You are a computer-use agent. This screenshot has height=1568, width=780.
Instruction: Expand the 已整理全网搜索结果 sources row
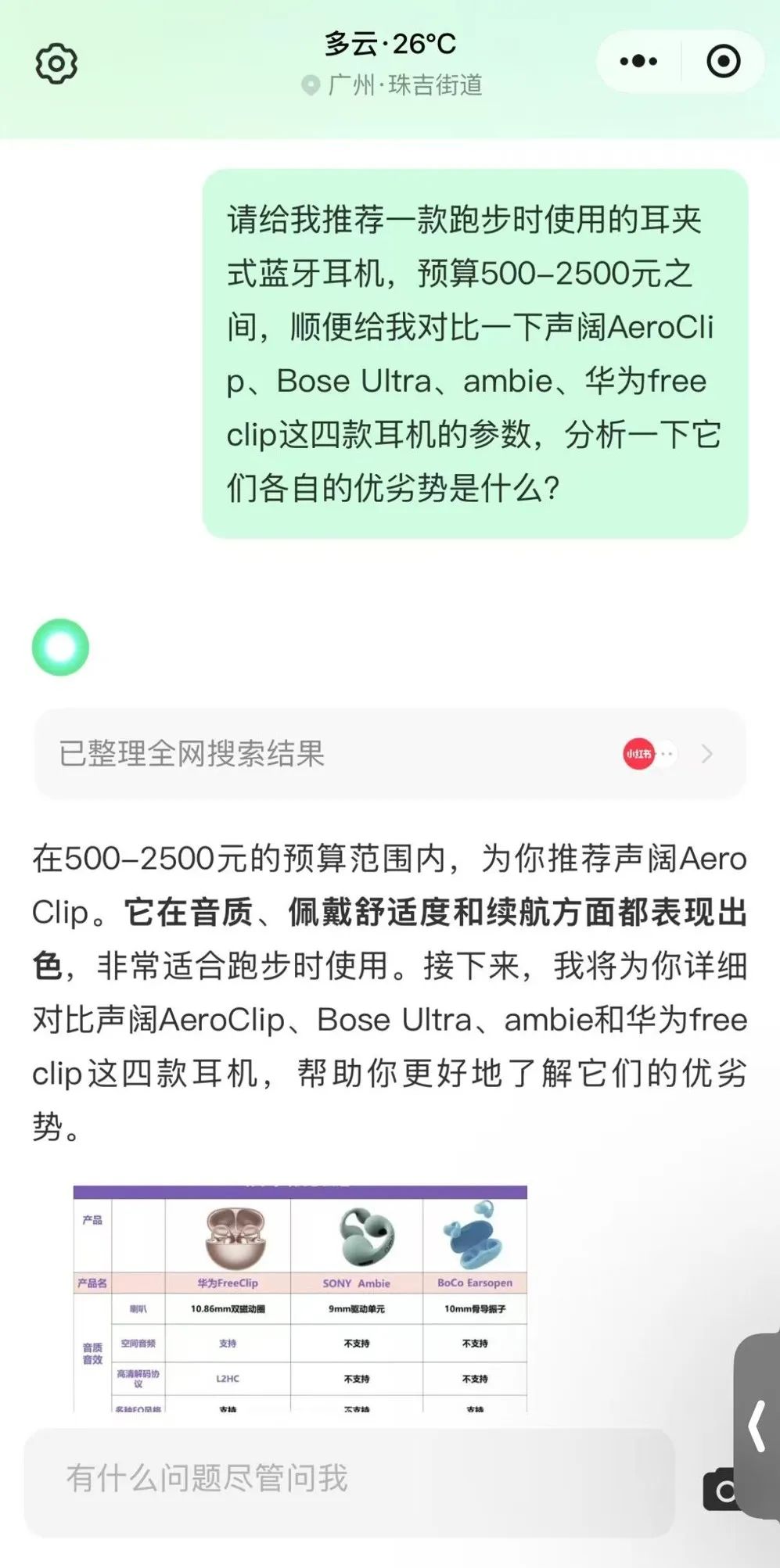click(x=390, y=754)
